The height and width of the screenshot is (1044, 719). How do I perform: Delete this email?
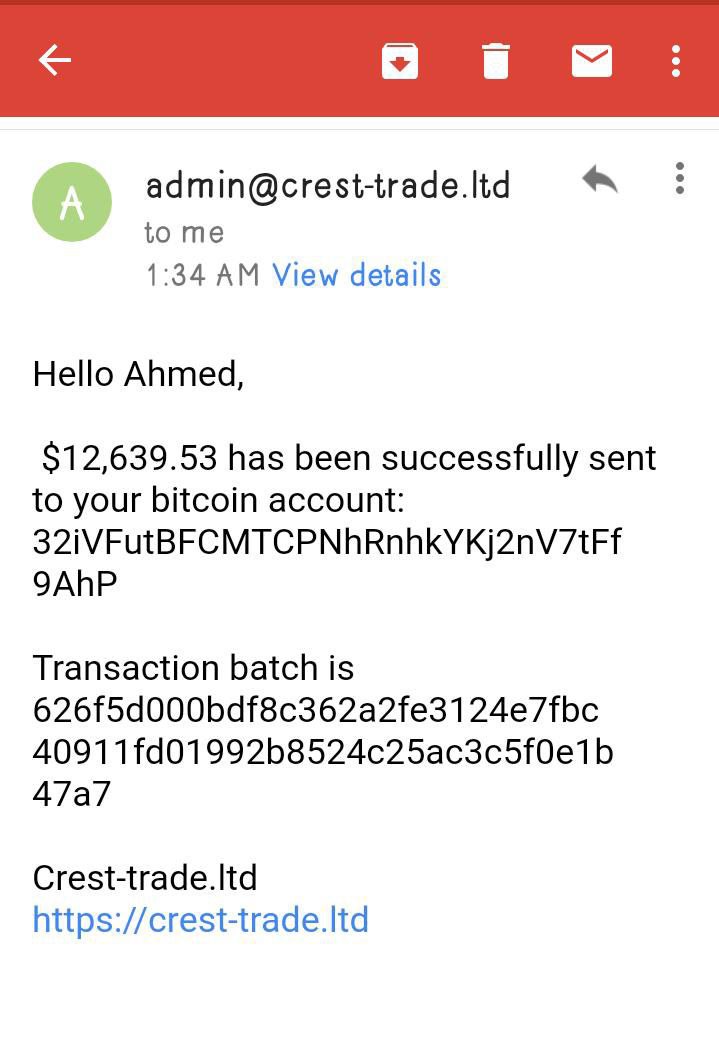click(x=495, y=61)
